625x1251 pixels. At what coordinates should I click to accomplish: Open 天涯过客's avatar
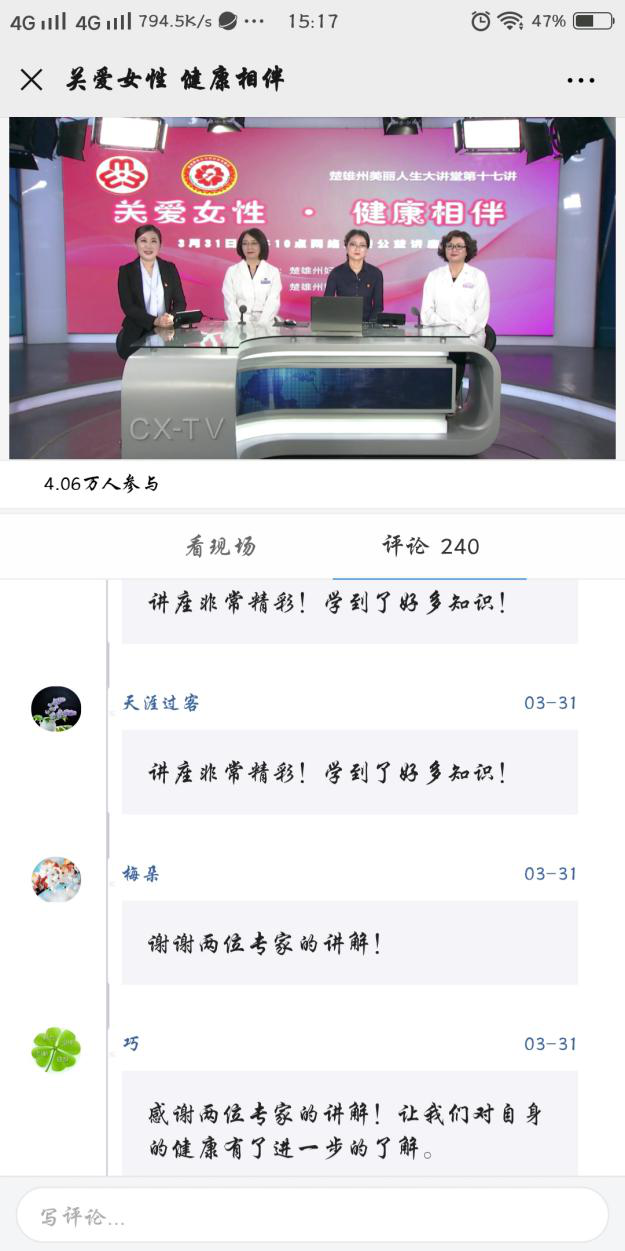pyautogui.click(x=56, y=709)
